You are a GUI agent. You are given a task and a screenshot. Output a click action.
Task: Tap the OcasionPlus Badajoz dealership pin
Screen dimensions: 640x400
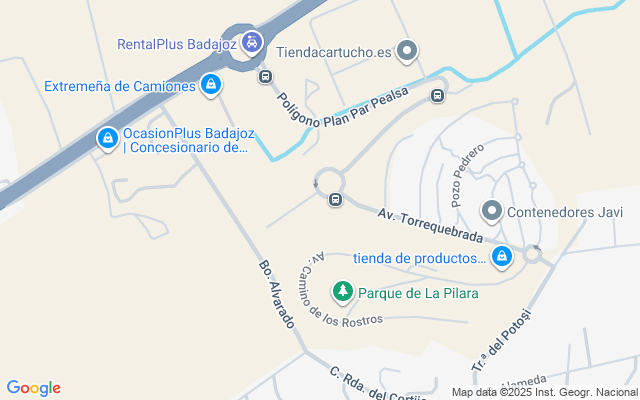107,137
